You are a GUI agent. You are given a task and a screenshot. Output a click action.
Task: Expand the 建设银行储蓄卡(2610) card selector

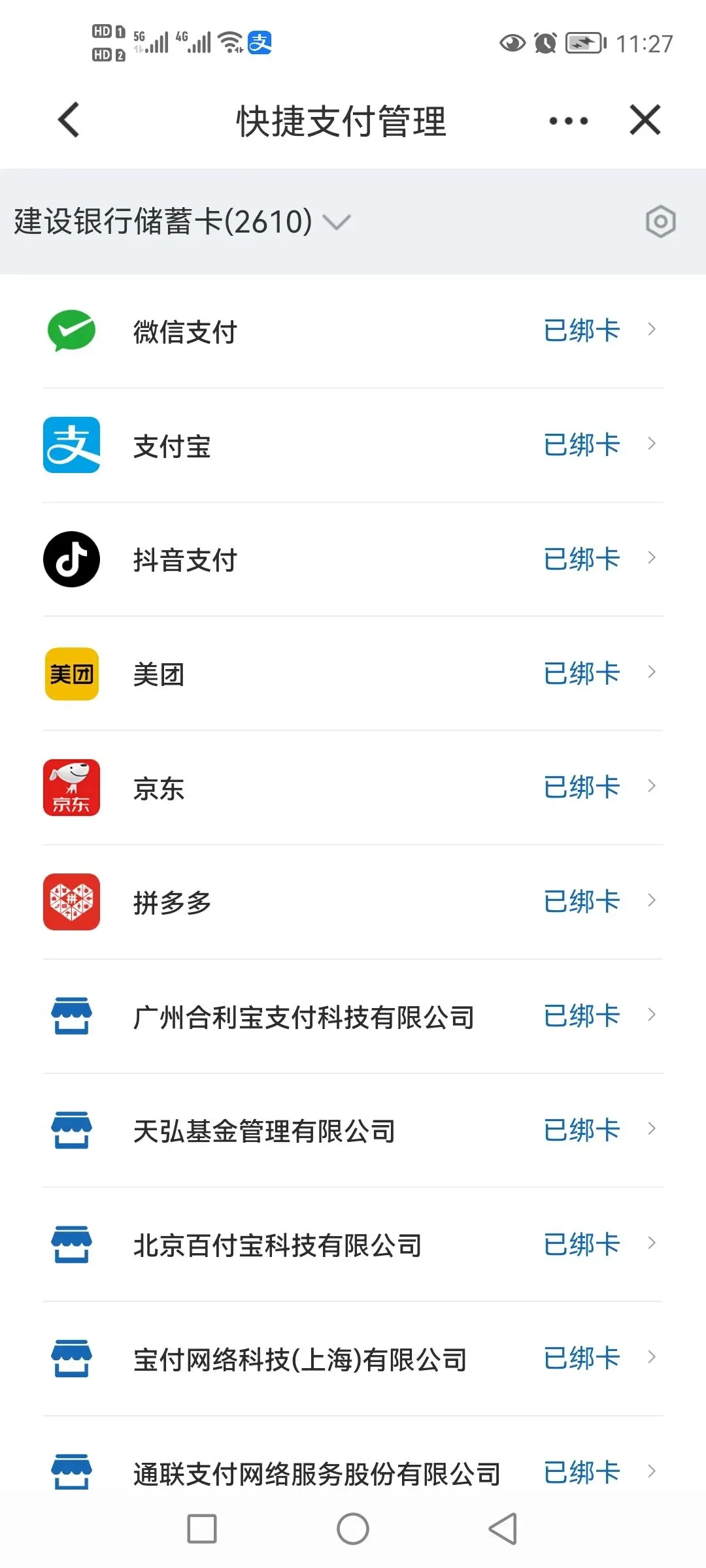[182, 221]
